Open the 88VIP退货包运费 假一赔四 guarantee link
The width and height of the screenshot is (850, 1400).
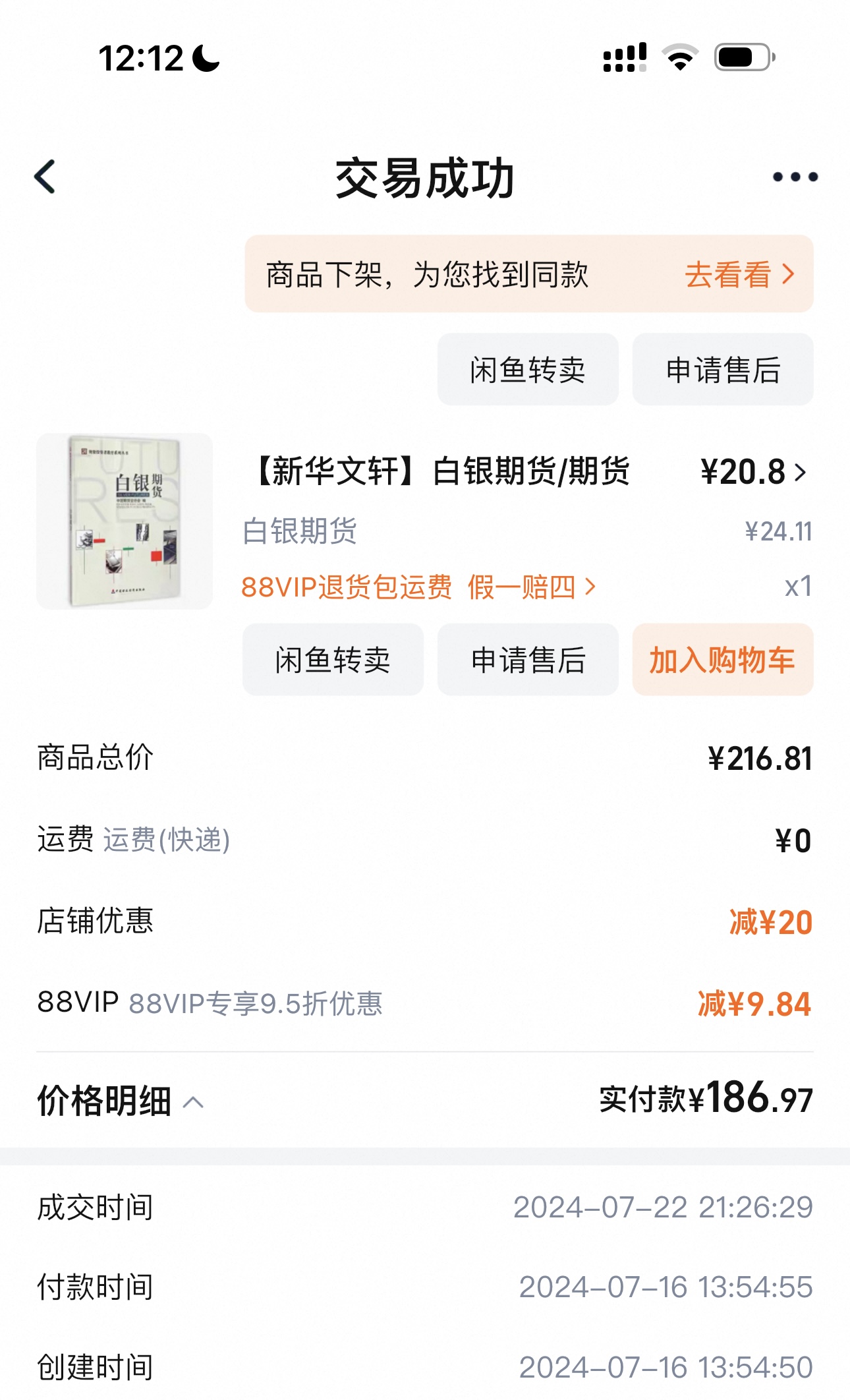tap(418, 587)
